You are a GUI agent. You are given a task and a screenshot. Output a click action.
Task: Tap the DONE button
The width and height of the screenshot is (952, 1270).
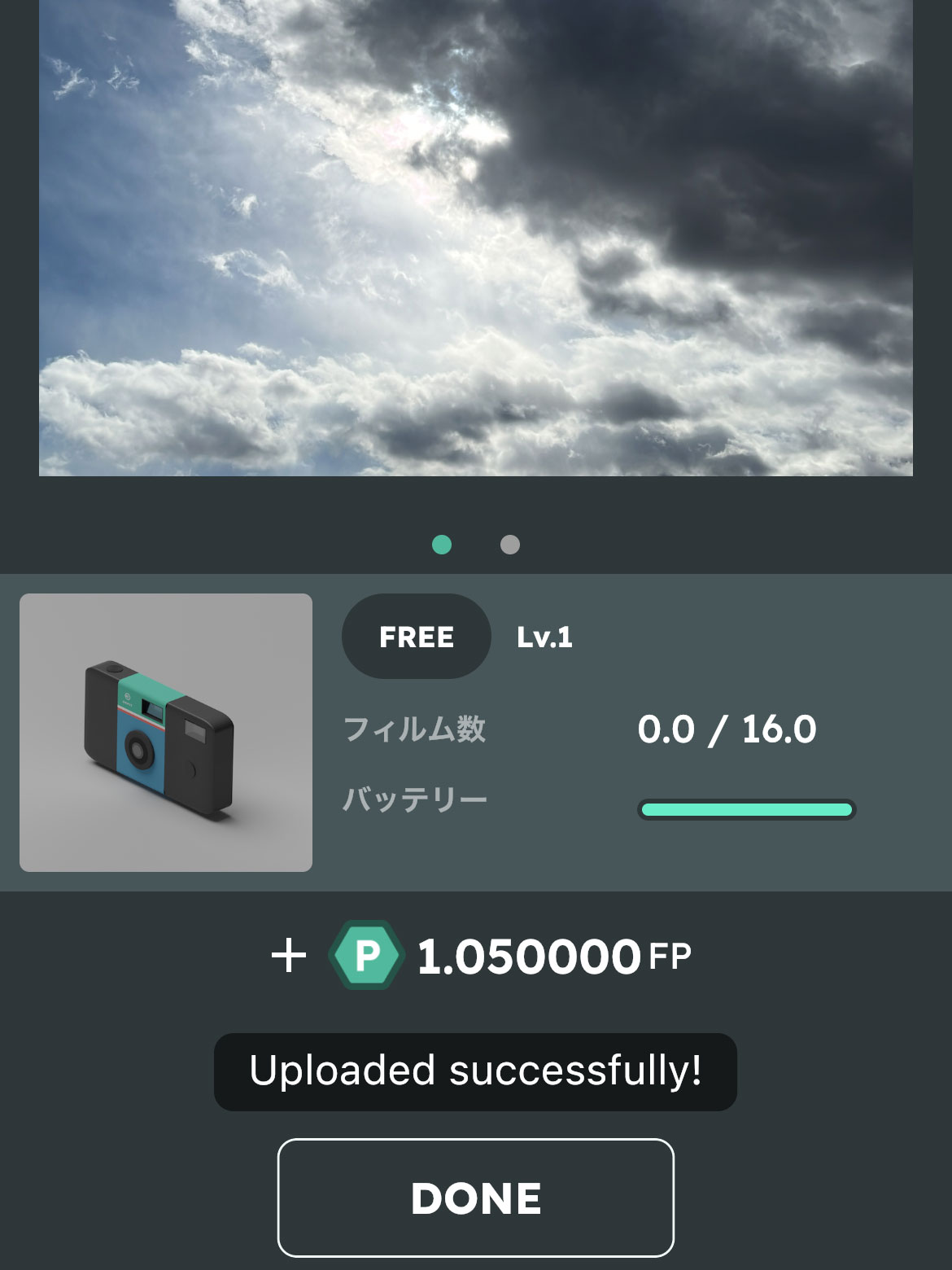coord(476,1198)
